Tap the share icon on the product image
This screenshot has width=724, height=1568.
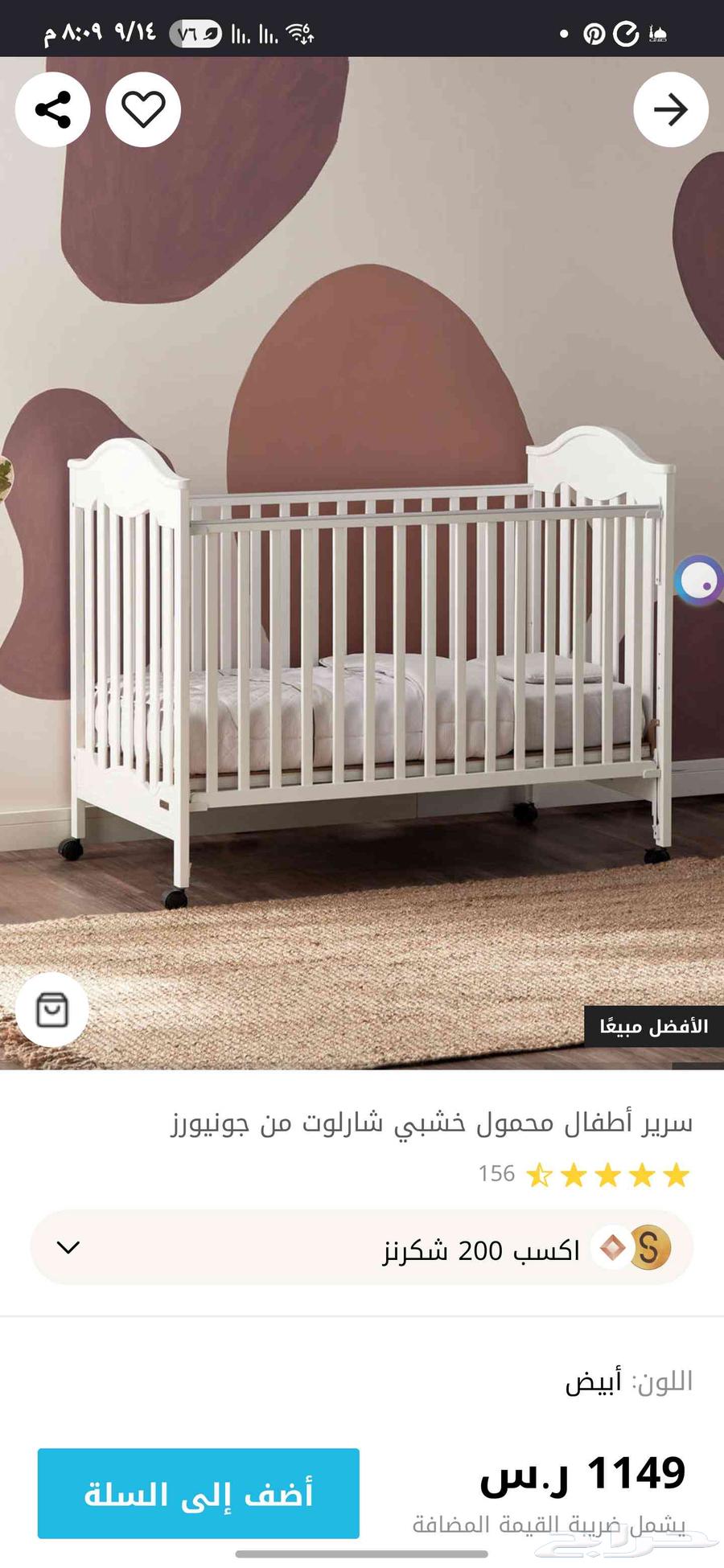pos(54,109)
